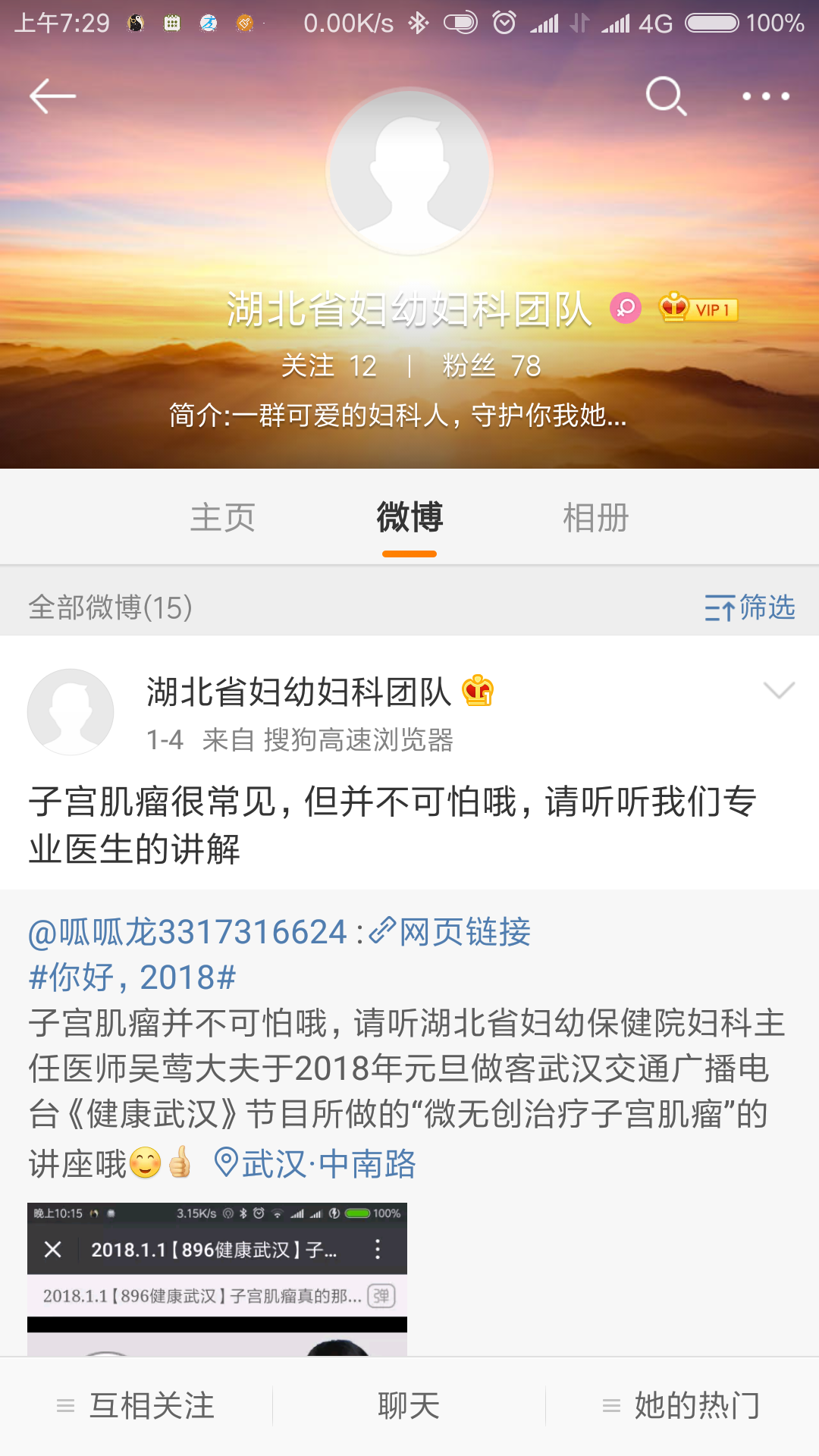
Task: Open the 筛选 filter options
Action: click(x=749, y=607)
